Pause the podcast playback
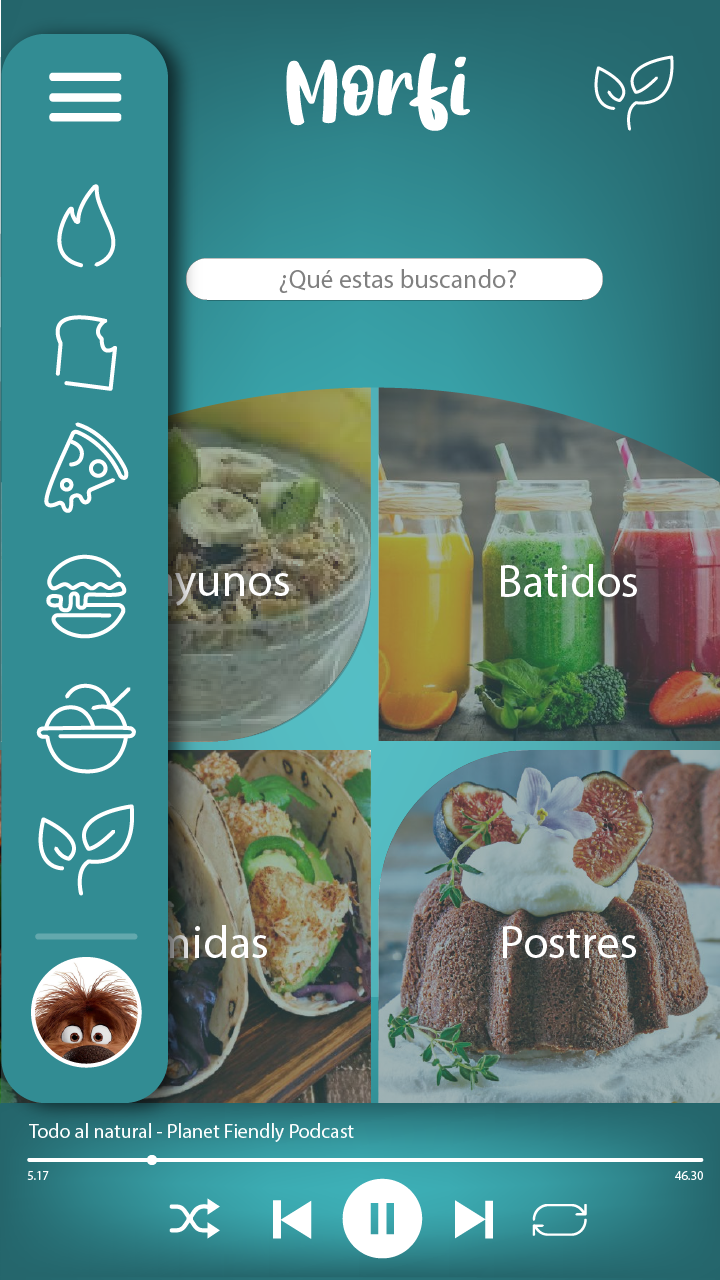The height and width of the screenshot is (1280, 720). (382, 1219)
